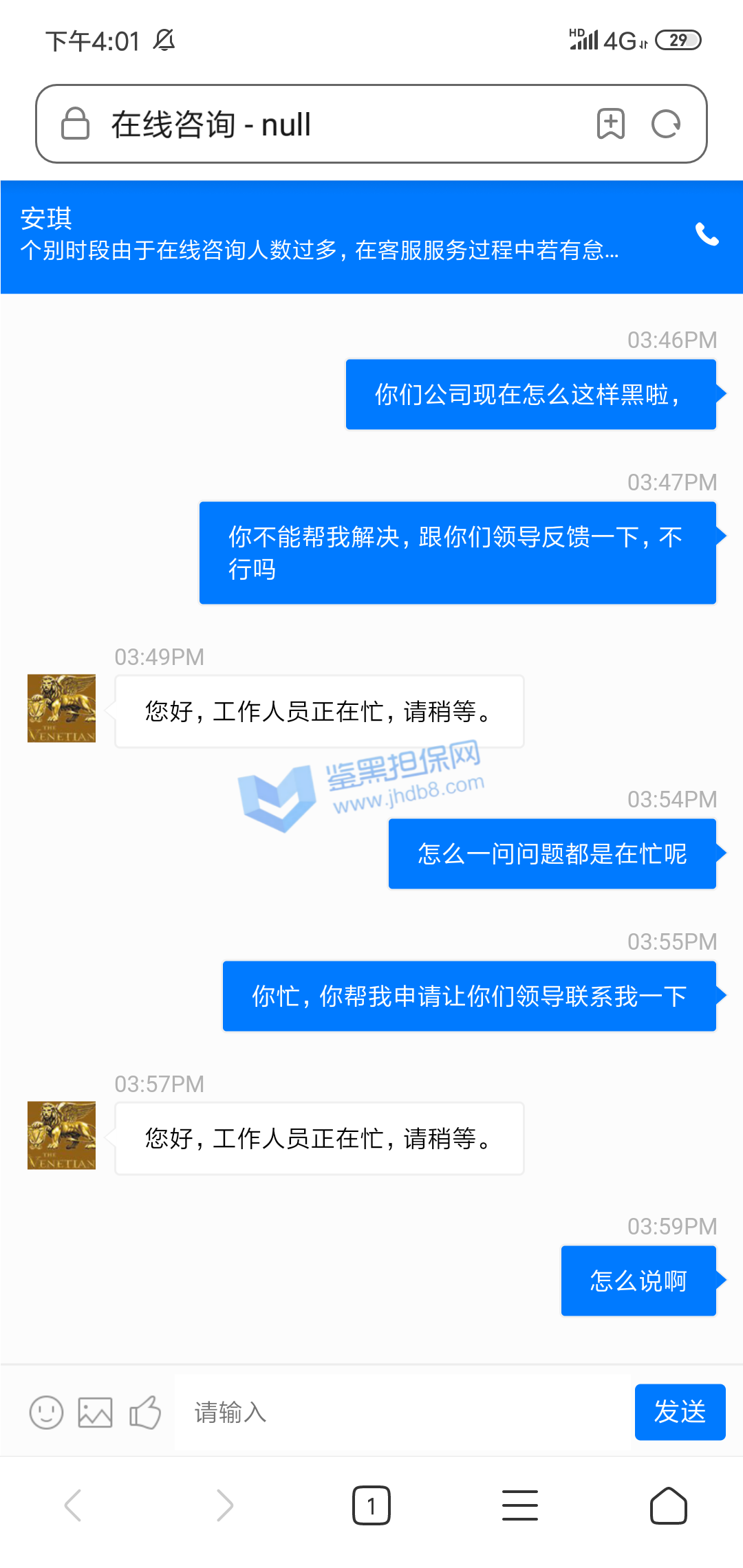Expand the blue notice banner under 安琪

[x=320, y=250]
